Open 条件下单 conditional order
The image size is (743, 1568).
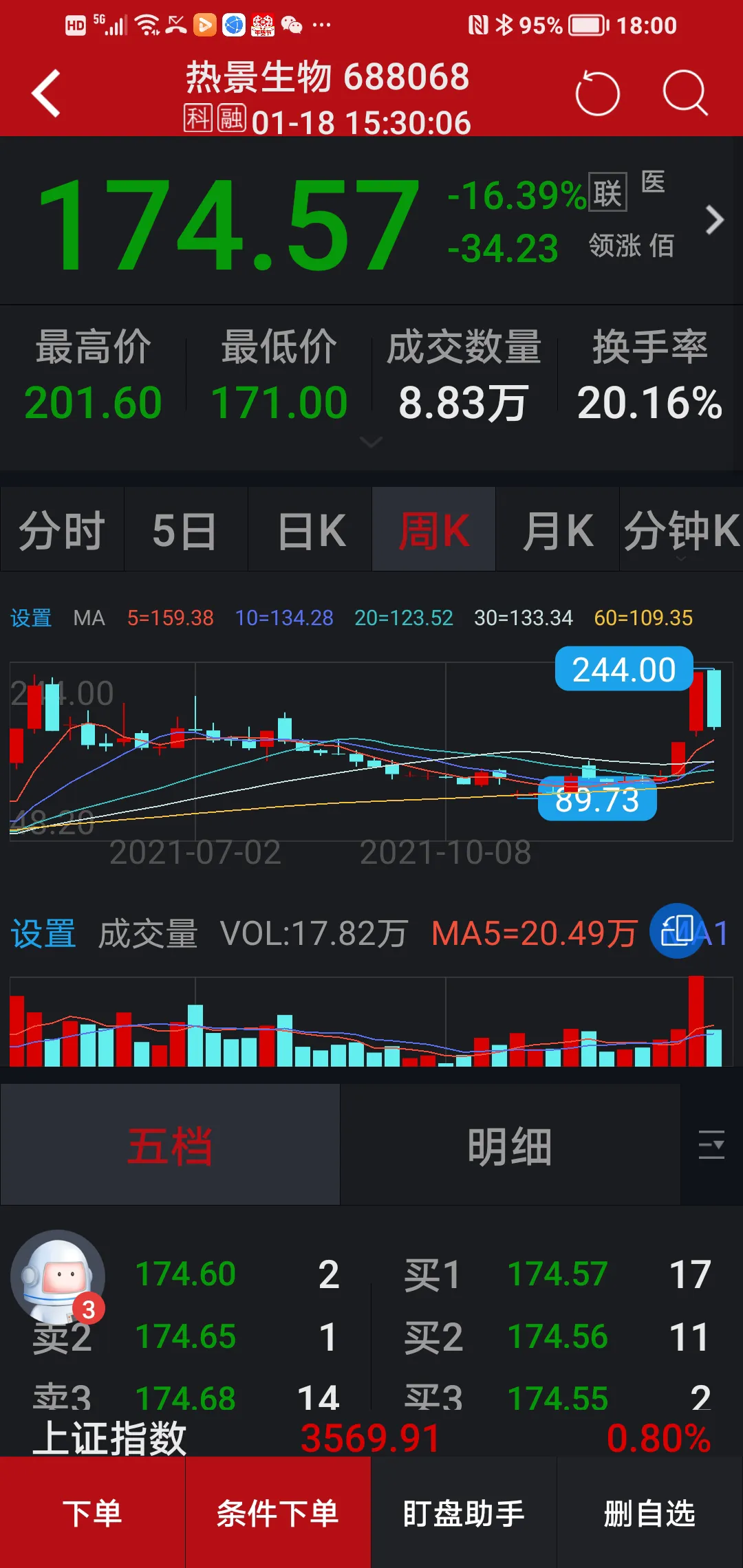[x=278, y=1513]
